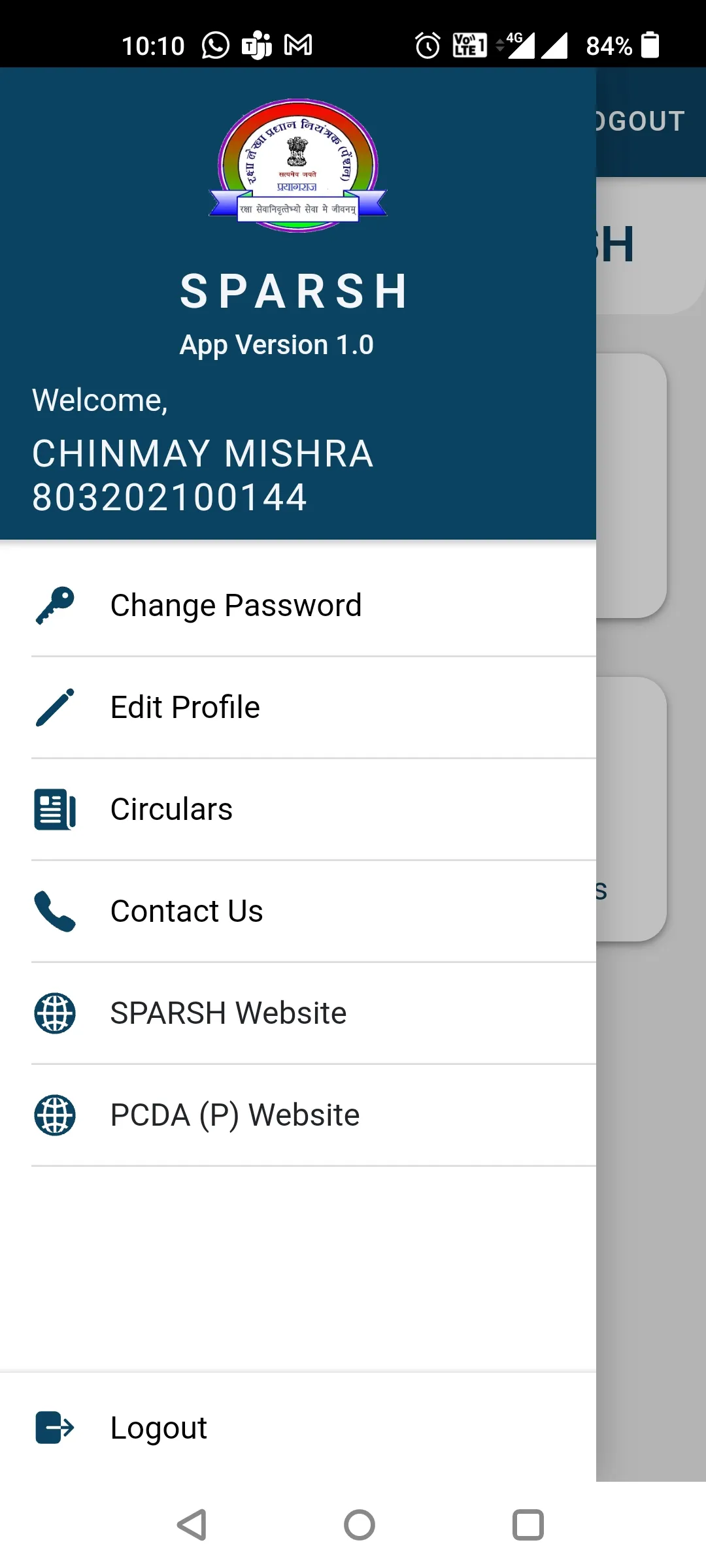Open the SPARSH Website link
Screen dimensions: 706x1568
coord(227,1013)
